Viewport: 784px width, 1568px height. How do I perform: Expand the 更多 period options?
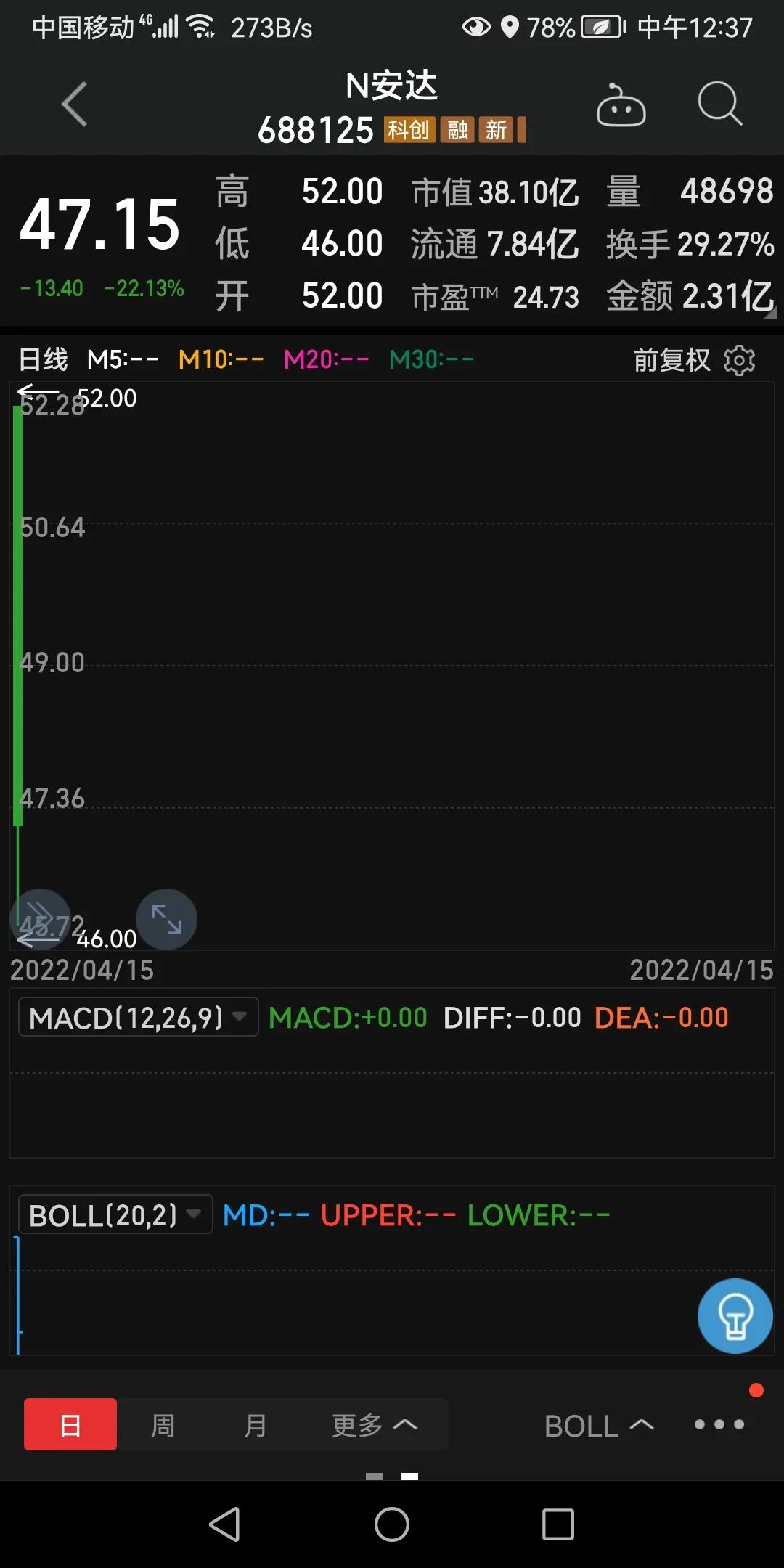pyautogui.click(x=374, y=1425)
